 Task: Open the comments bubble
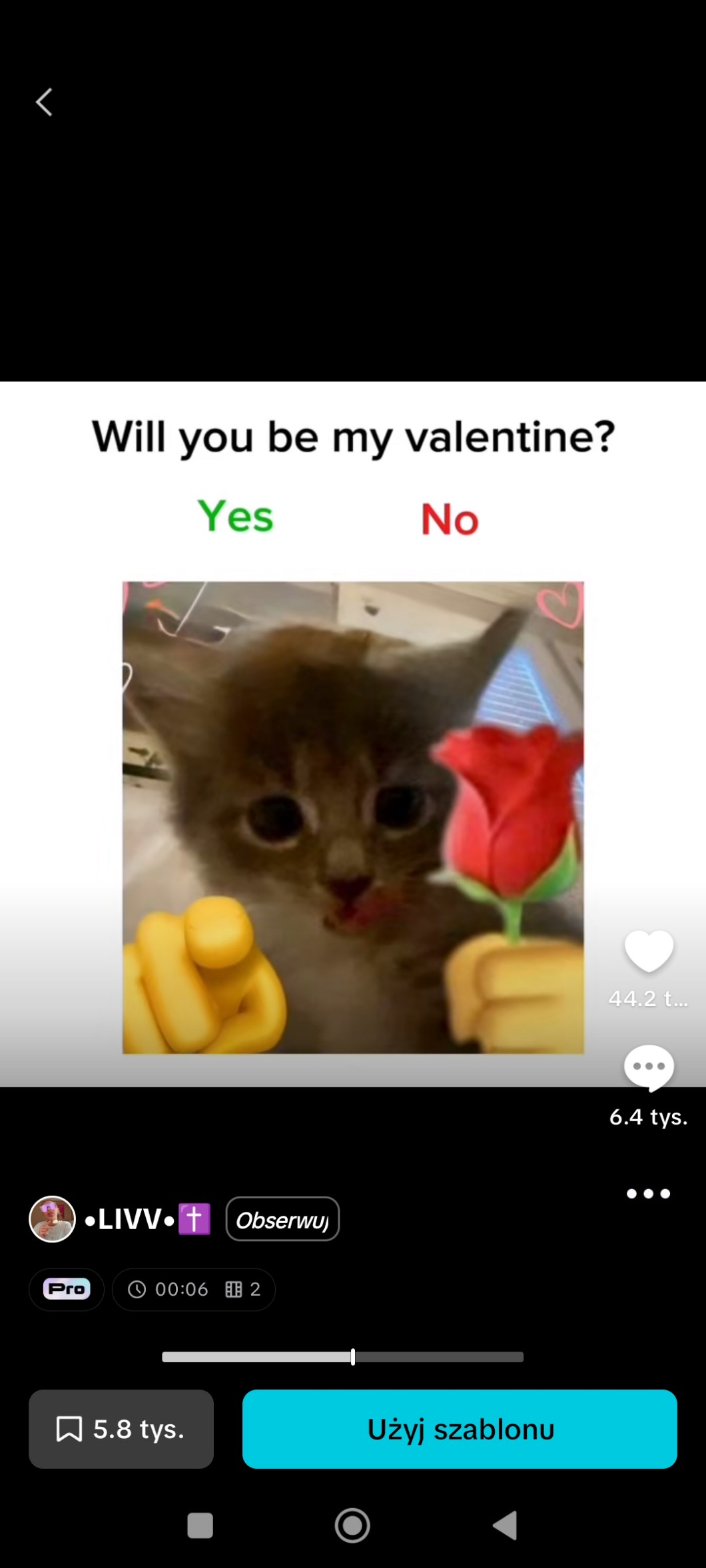pyautogui.click(x=649, y=1067)
